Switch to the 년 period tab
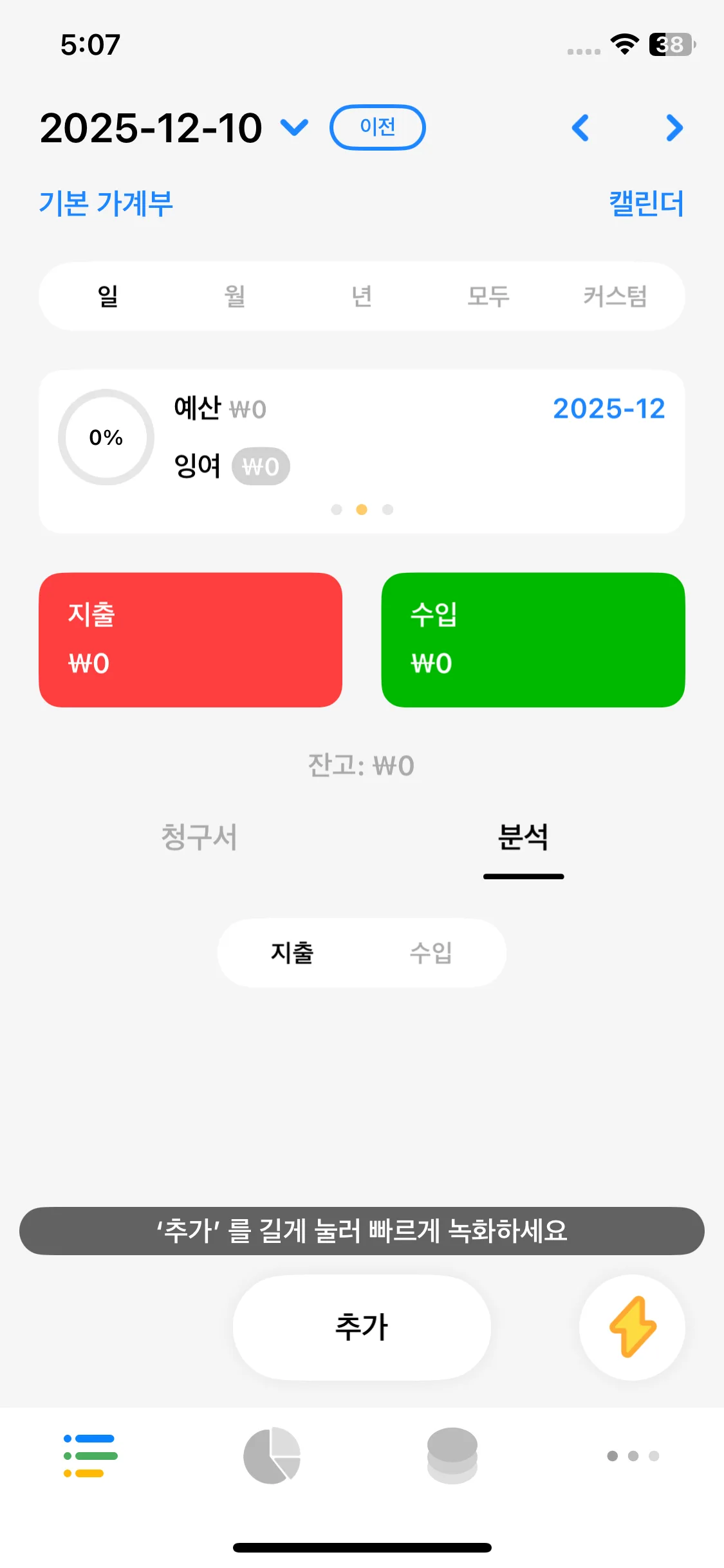Screen dimensions: 724x1568 tap(362, 296)
